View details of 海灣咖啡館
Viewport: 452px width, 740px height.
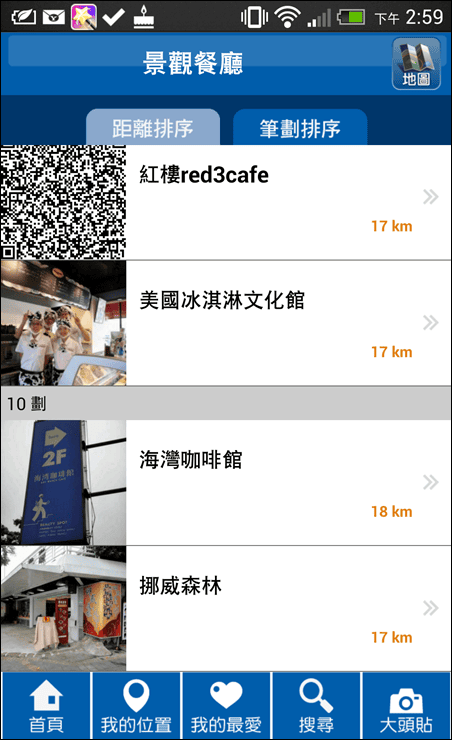(x=226, y=483)
